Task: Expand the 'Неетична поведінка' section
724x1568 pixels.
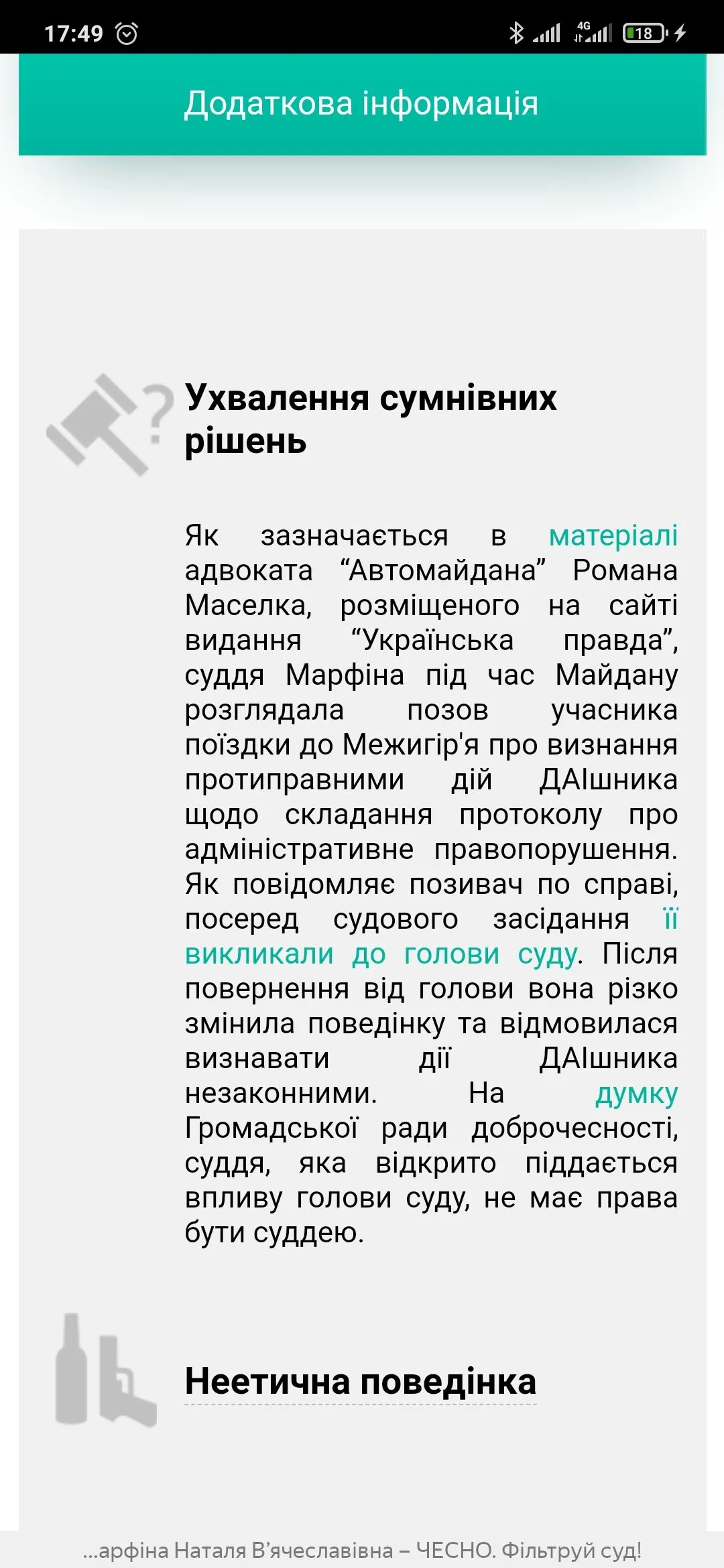Action: 361,1381
